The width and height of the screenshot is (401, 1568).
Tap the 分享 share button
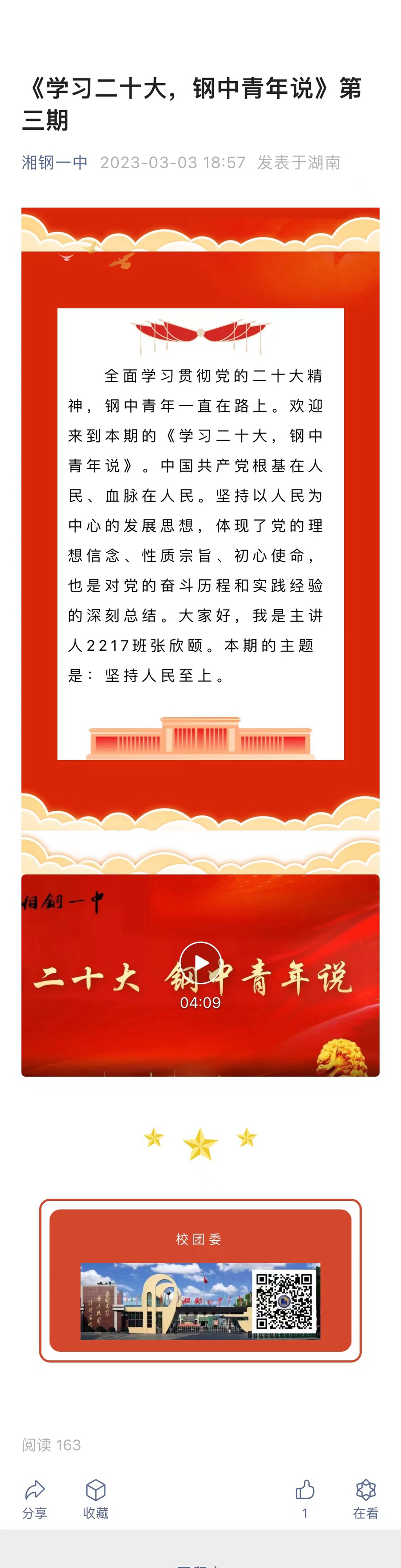[35, 1500]
